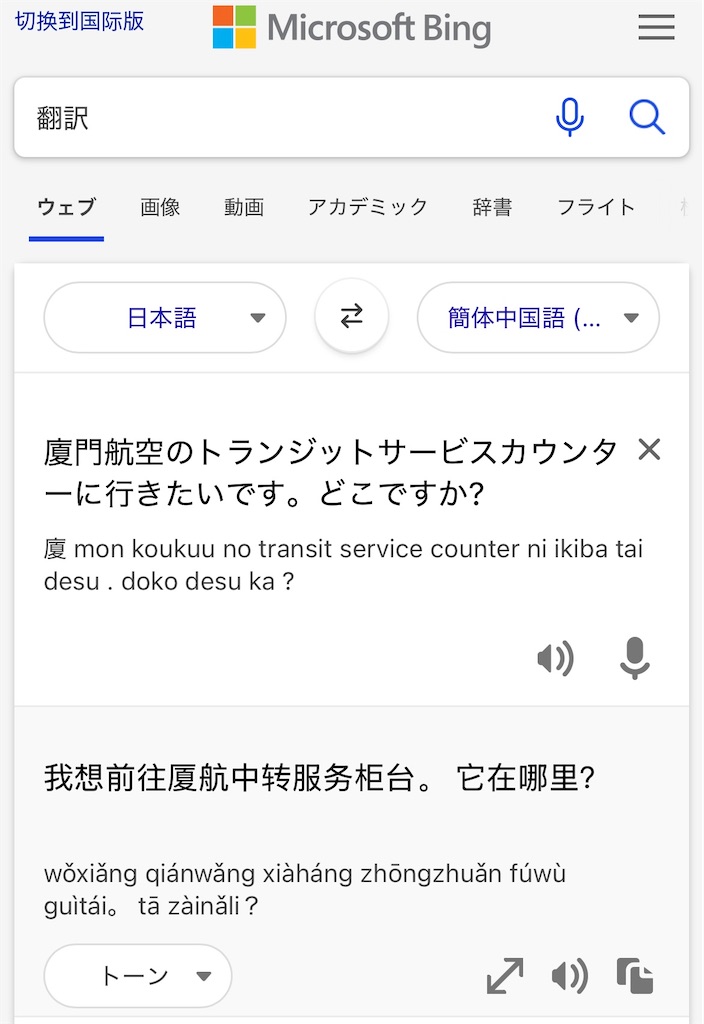Viewport: 704px width, 1024px height.
Task: Listen to the Japanese source text
Action: point(555,658)
